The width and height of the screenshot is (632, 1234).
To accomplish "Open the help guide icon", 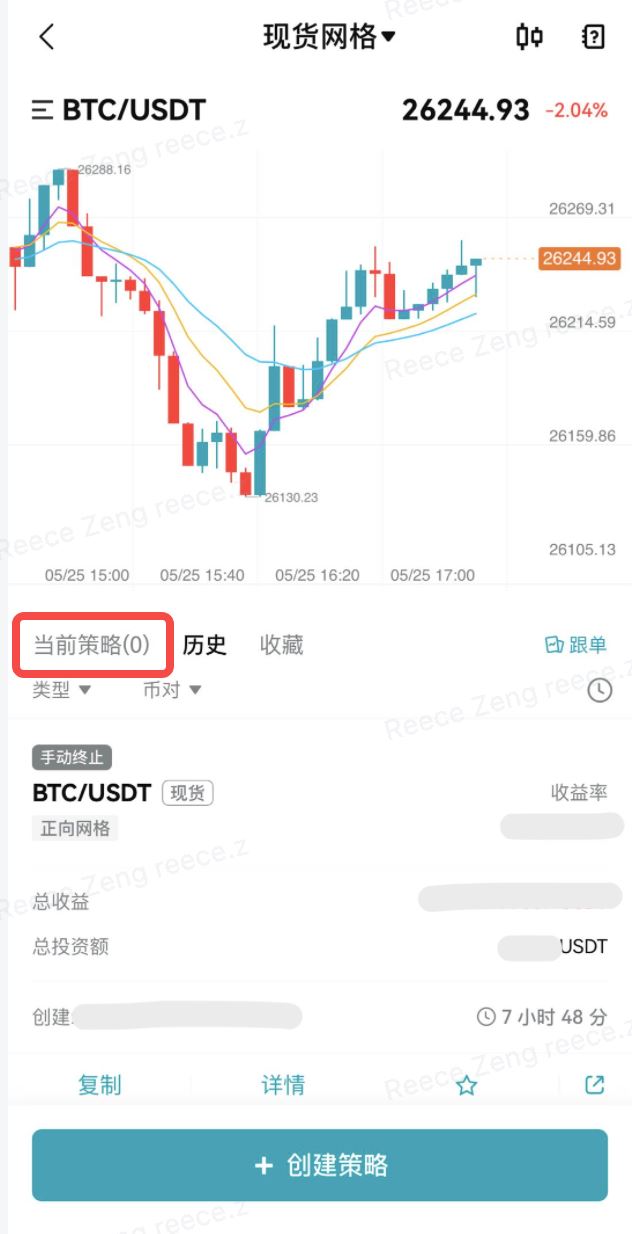I will tap(593, 37).
